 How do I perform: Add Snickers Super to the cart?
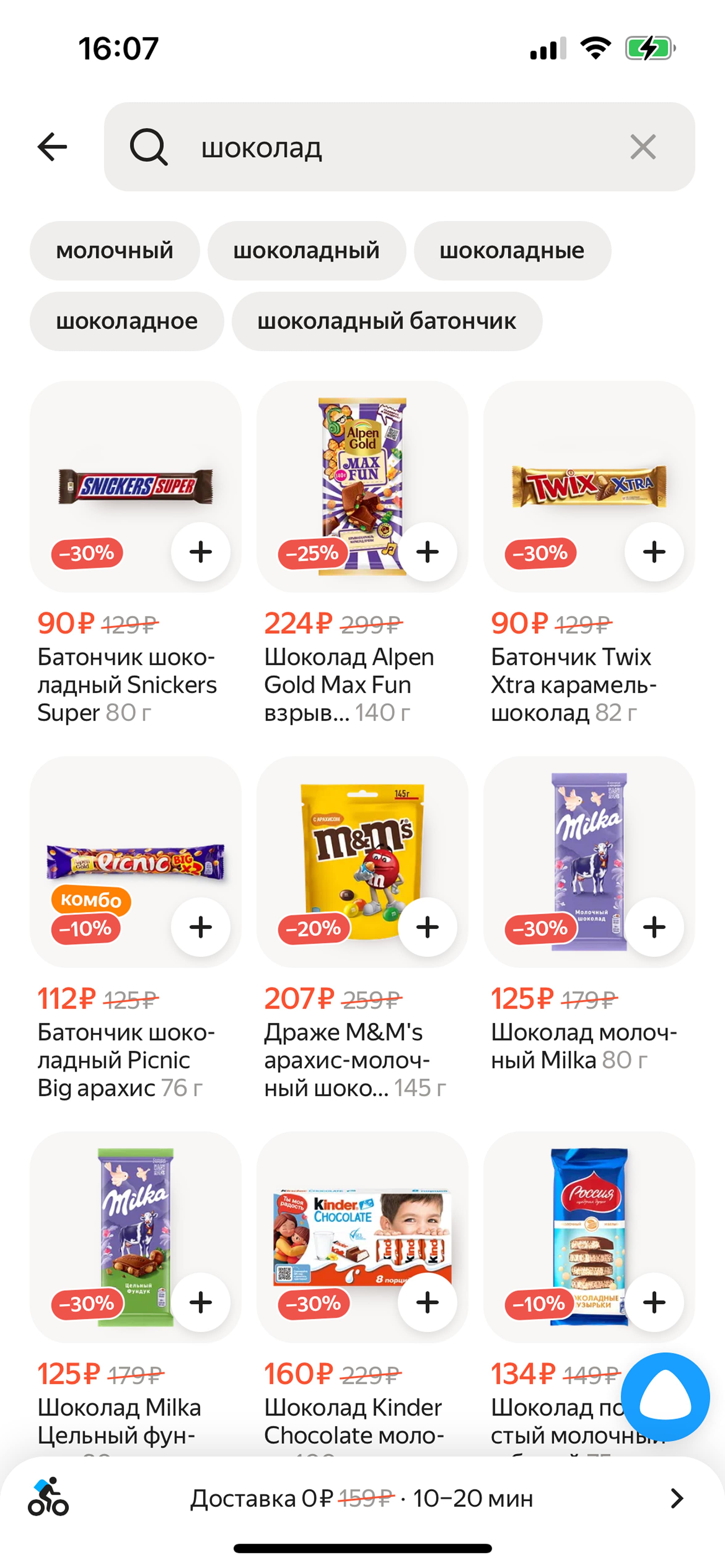tap(200, 552)
